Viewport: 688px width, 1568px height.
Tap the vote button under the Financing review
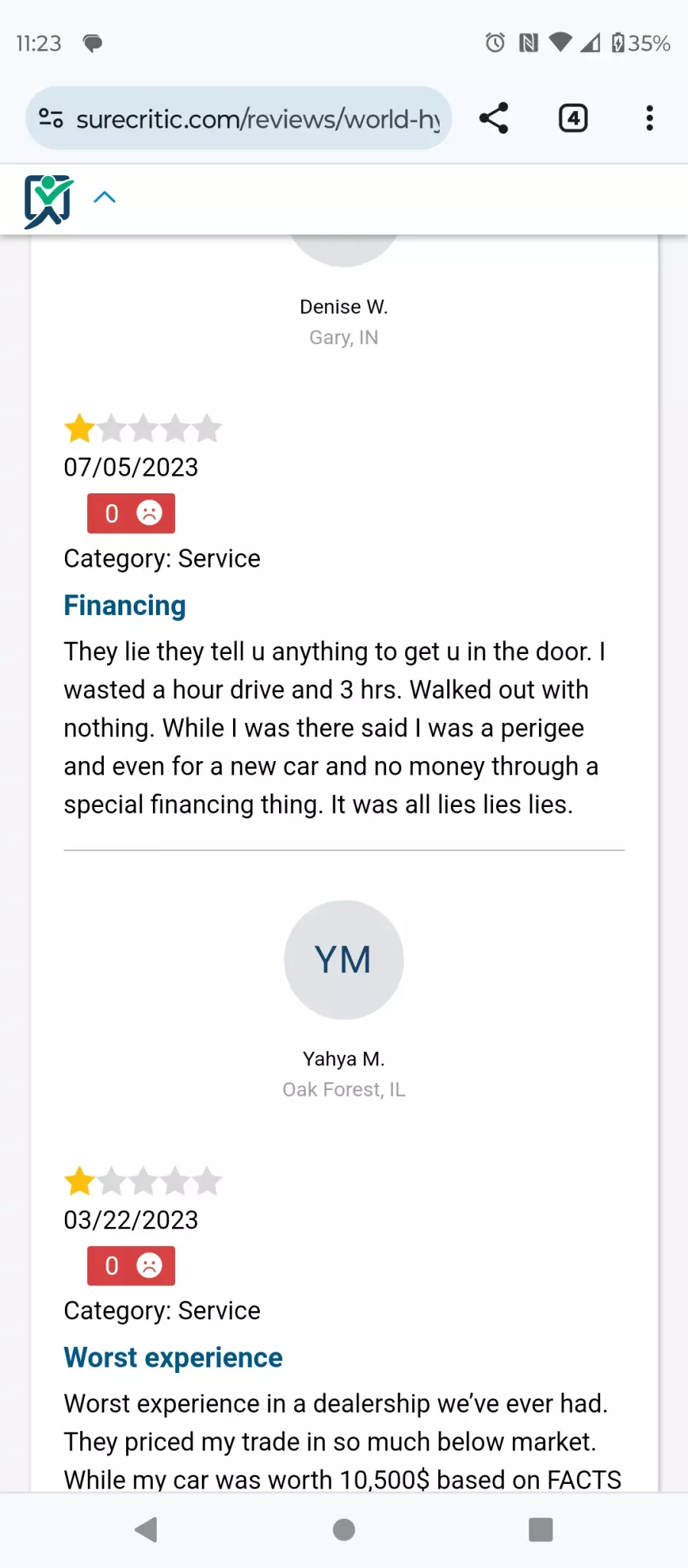click(x=131, y=513)
